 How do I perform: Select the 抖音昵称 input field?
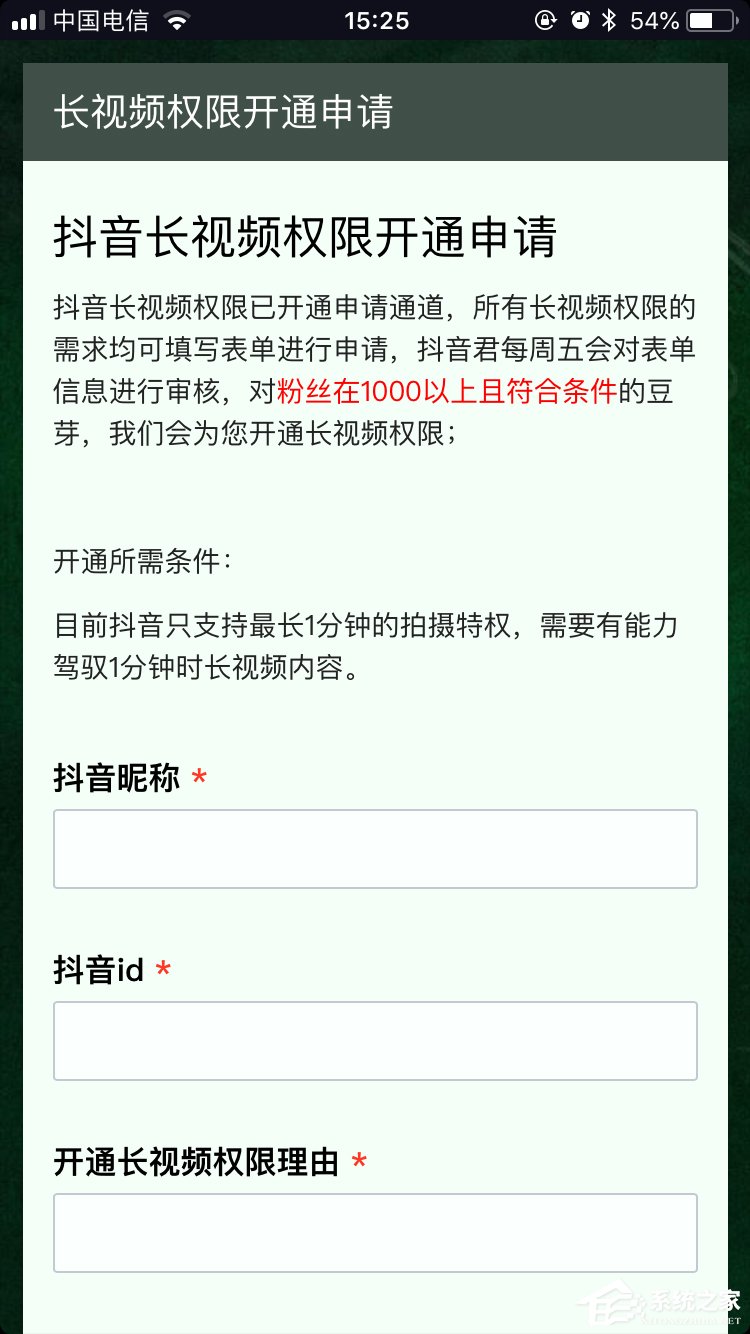click(x=375, y=848)
